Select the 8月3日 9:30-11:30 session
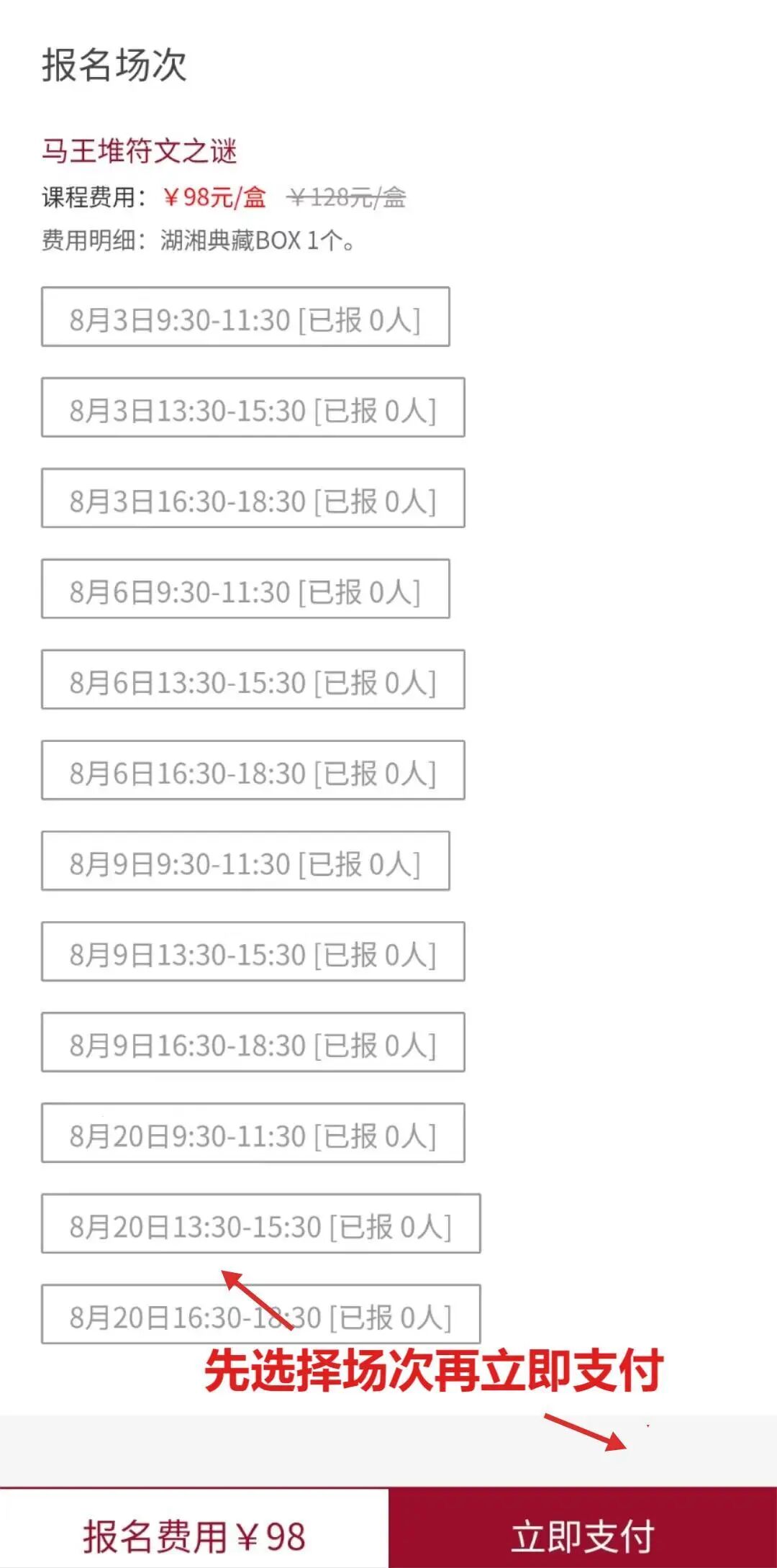The height and width of the screenshot is (1568, 777). coord(245,317)
